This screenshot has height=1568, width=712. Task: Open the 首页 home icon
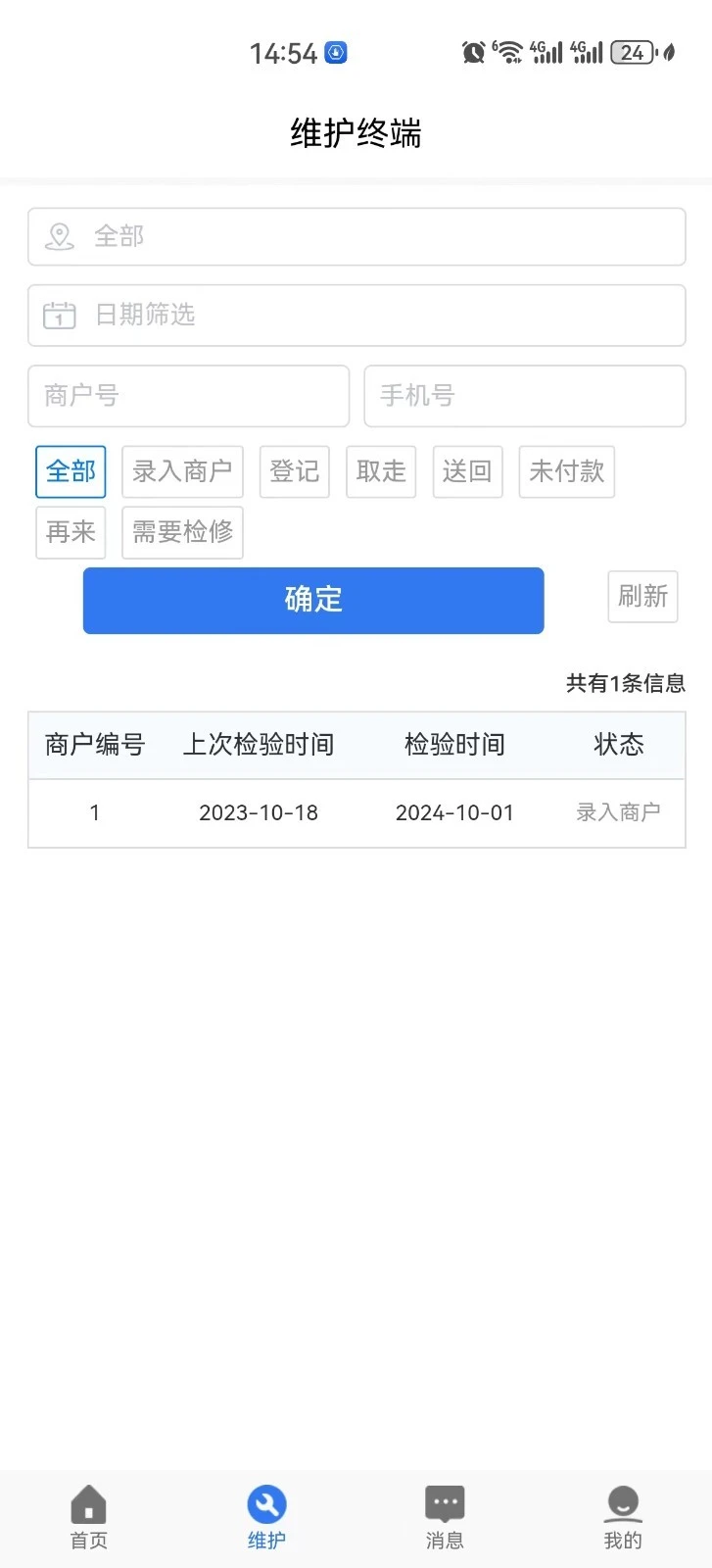[88, 1501]
